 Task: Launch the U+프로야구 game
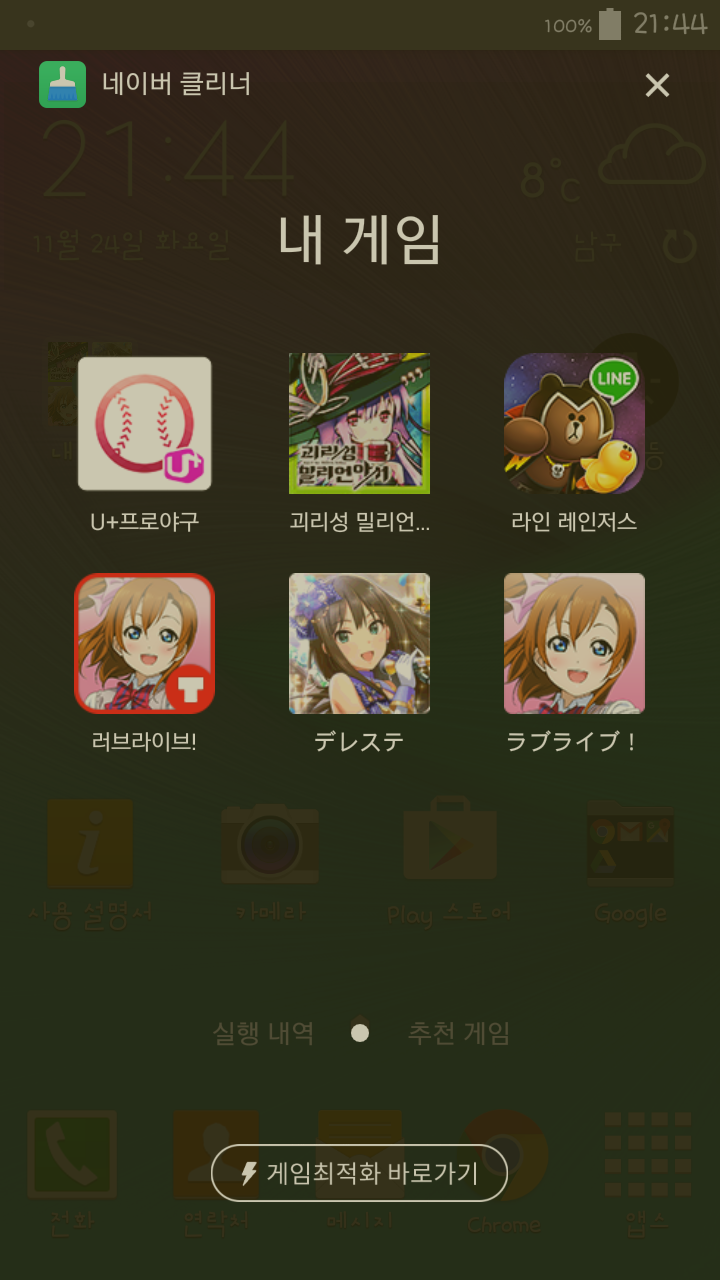pos(145,424)
